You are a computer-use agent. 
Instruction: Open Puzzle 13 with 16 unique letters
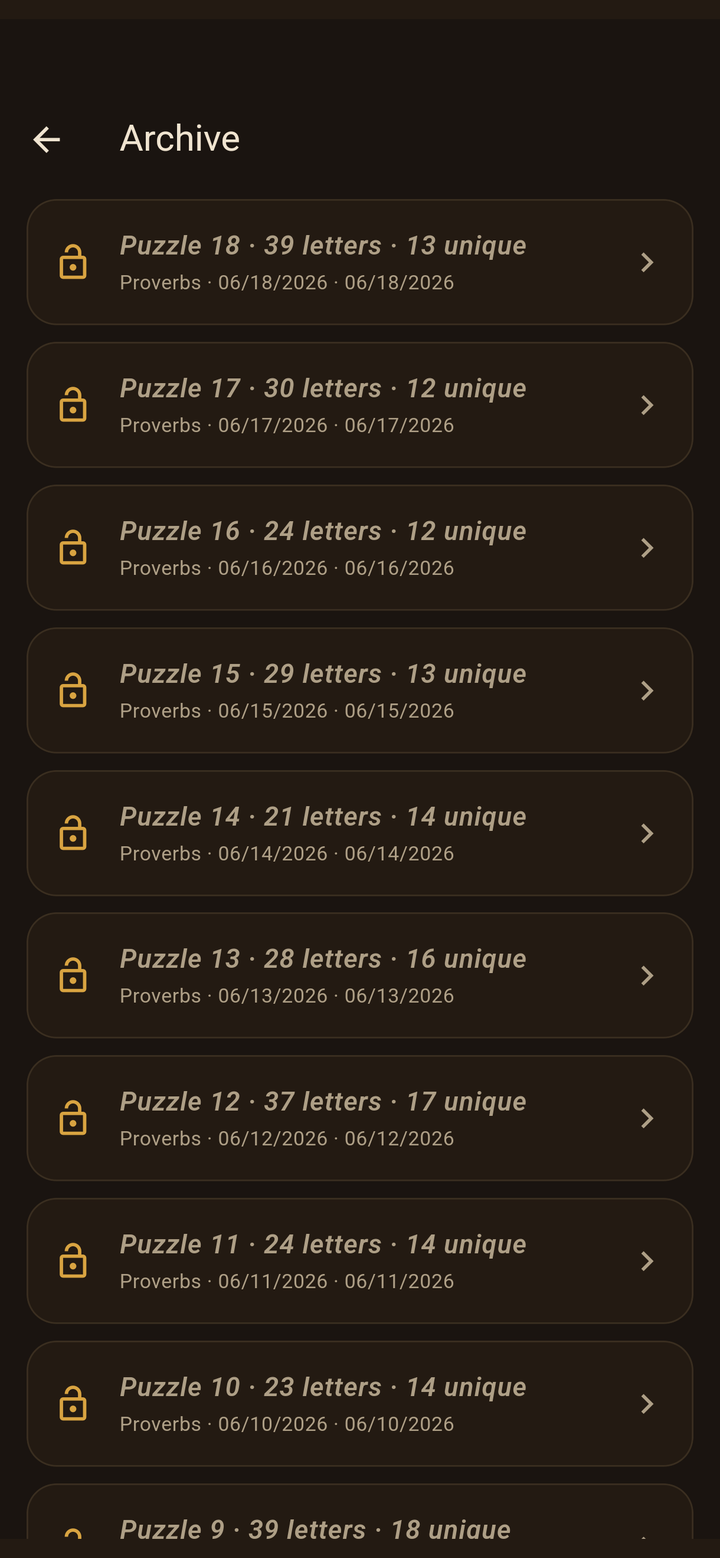click(x=360, y=975)
